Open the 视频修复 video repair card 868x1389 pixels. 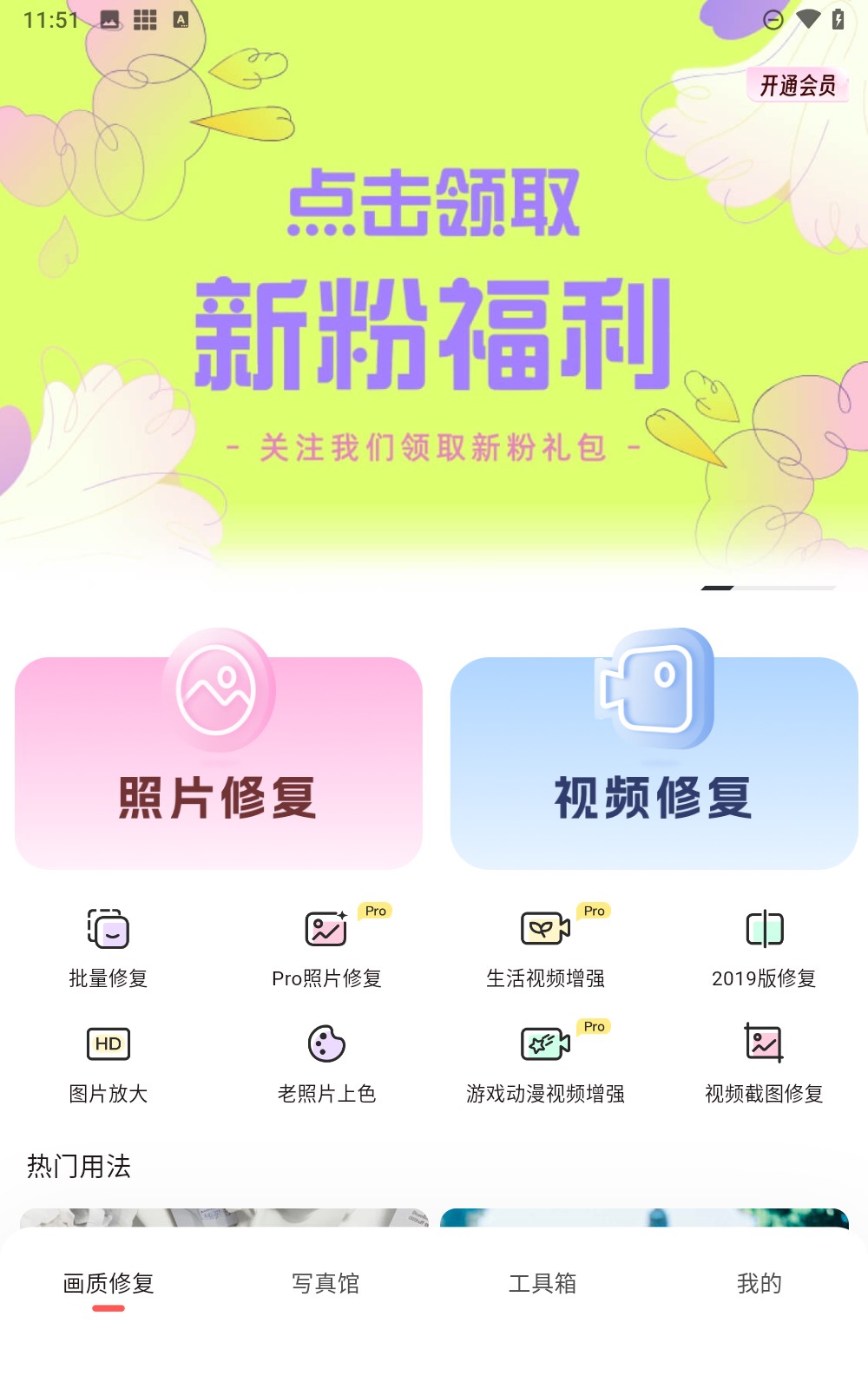point(654,764)
